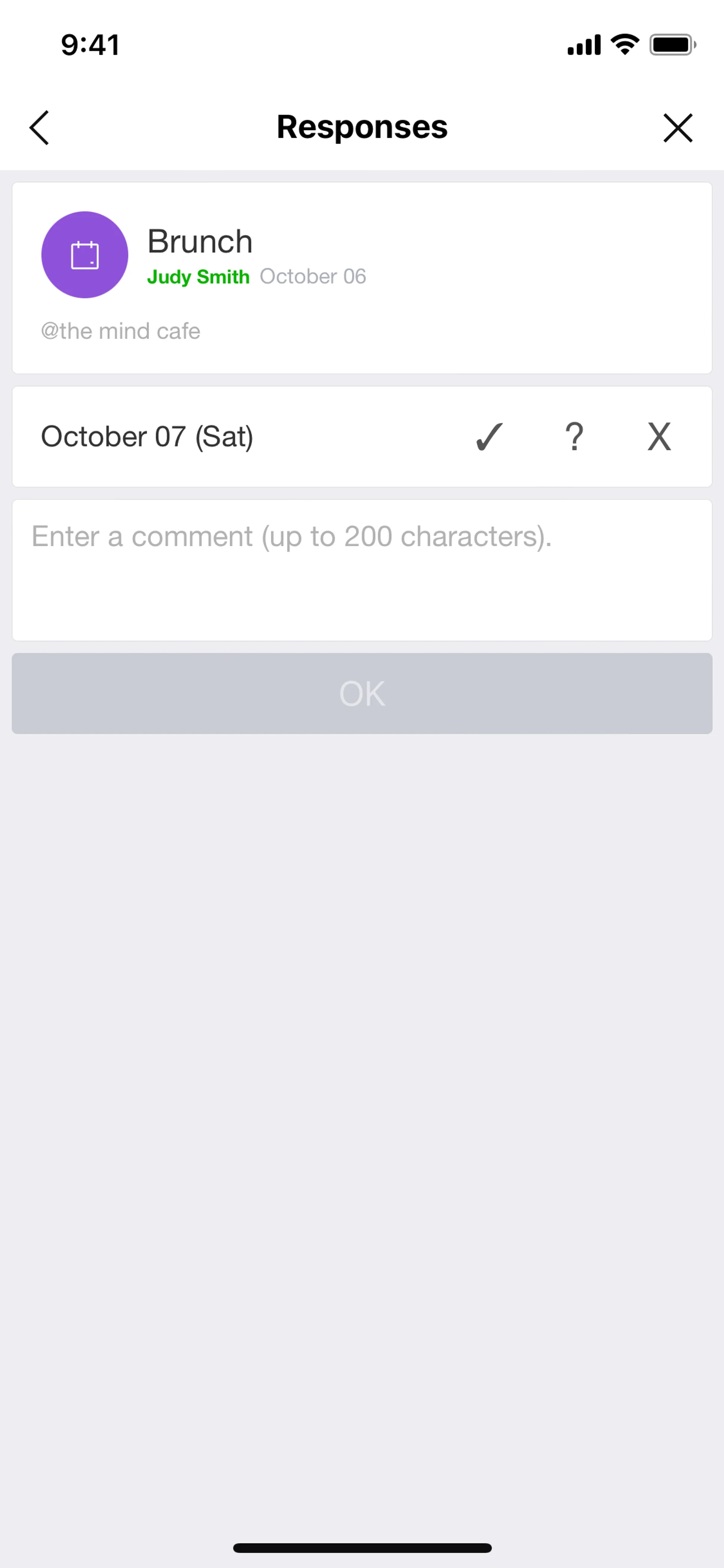The width and height of the screenshot is (724, 1568).
Task: Mark October 07 as attending with checkmark
Action: (489, 436)
